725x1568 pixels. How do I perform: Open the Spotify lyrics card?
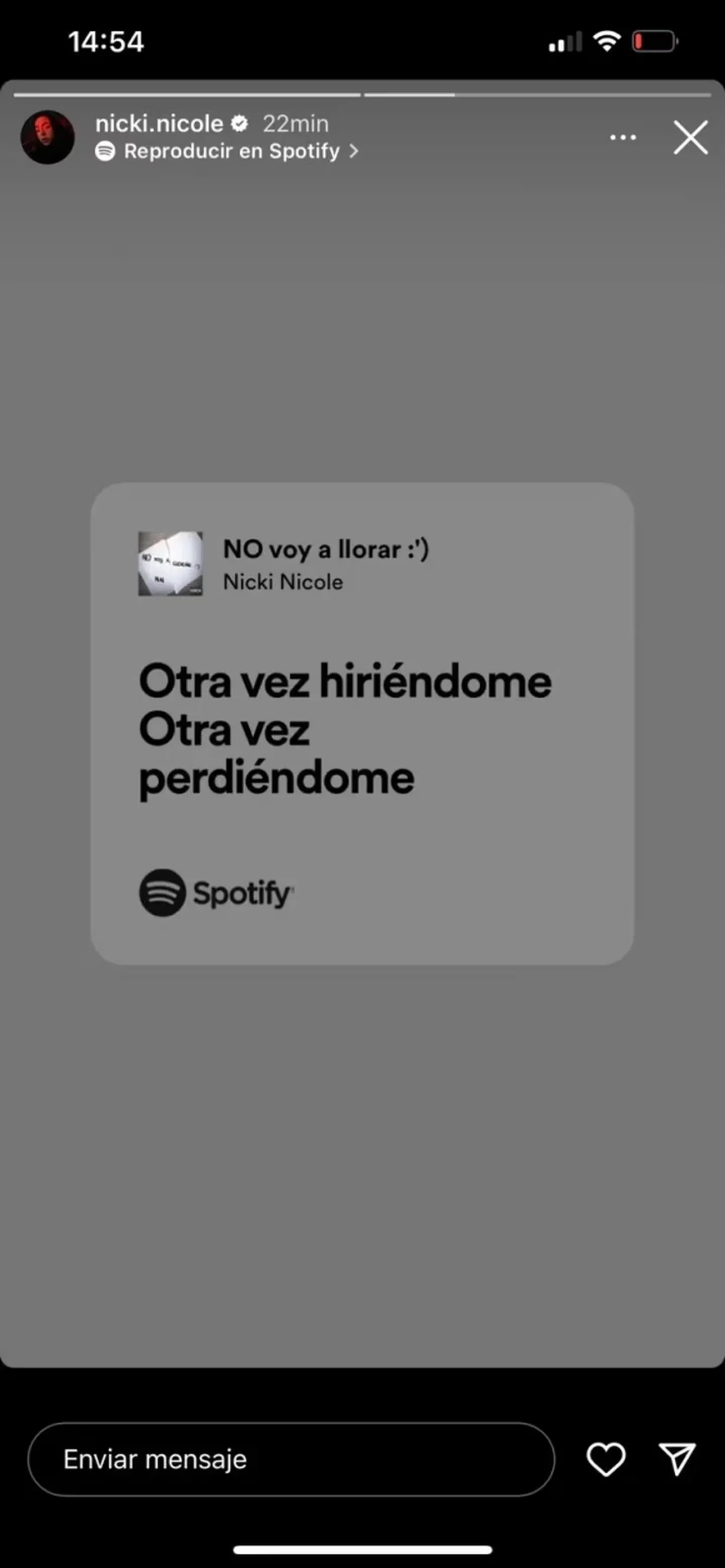click(x=362, y=723)
